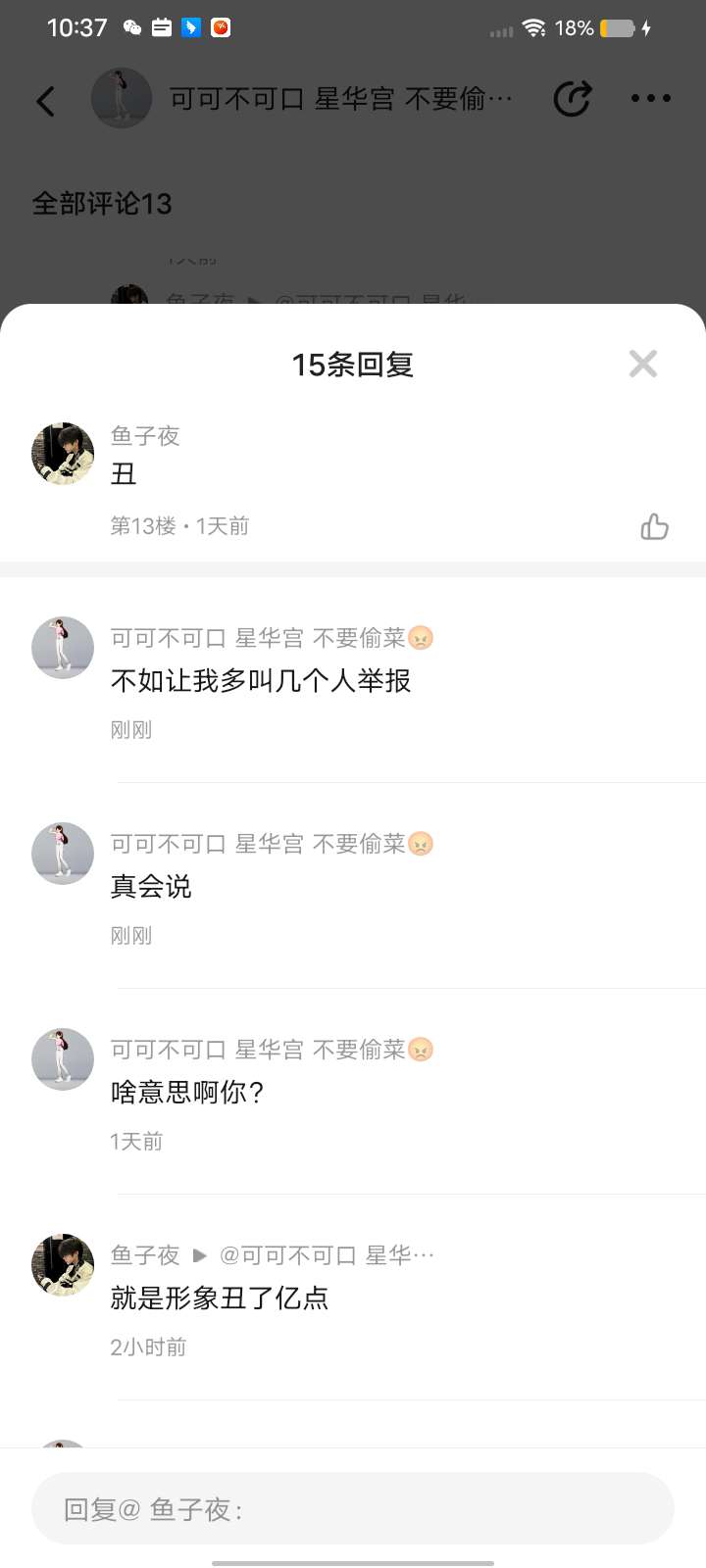The height and width of the screenshot is (1568, 706).
Task: Tap the reply 不如让我多叫几个人举报
Action: 261,680
